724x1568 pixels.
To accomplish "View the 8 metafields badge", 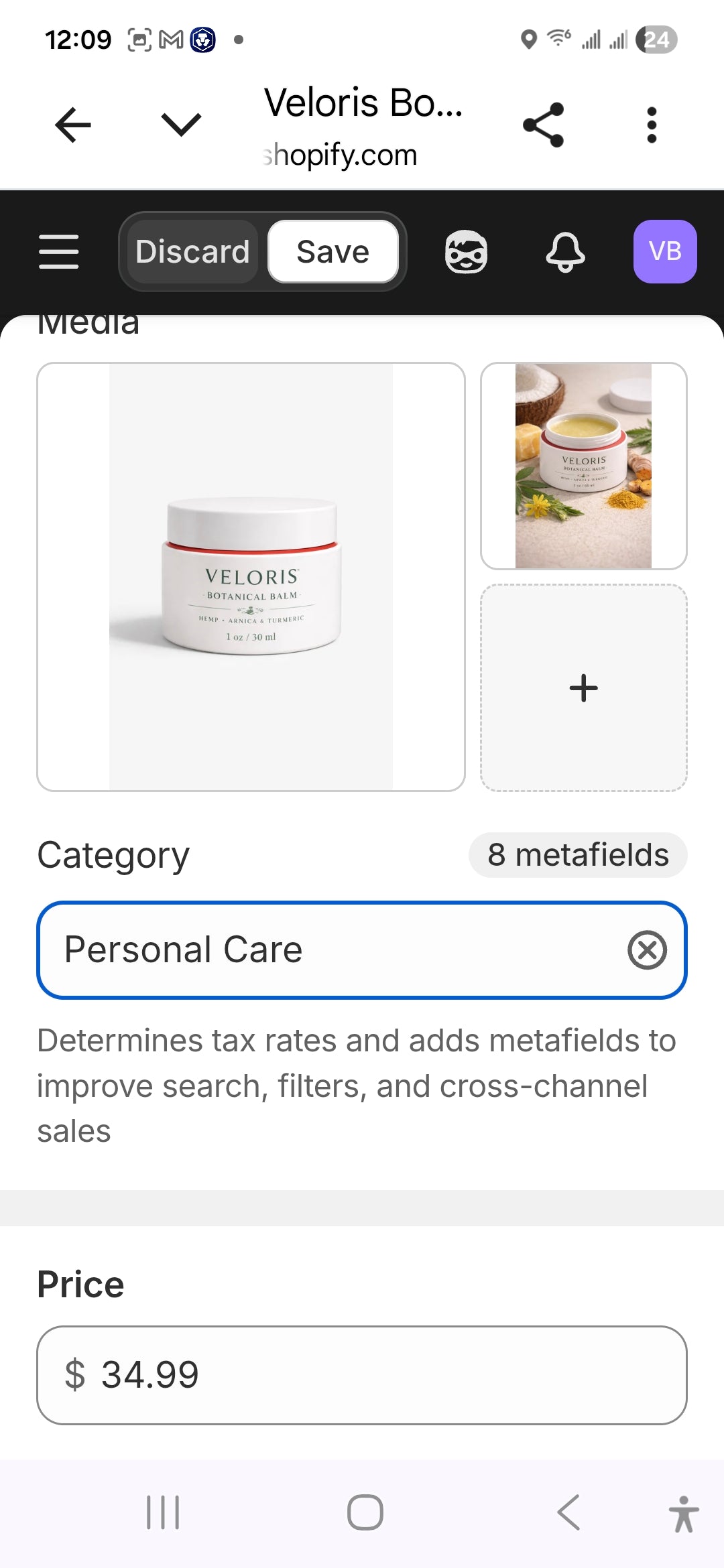I will 577,855.
